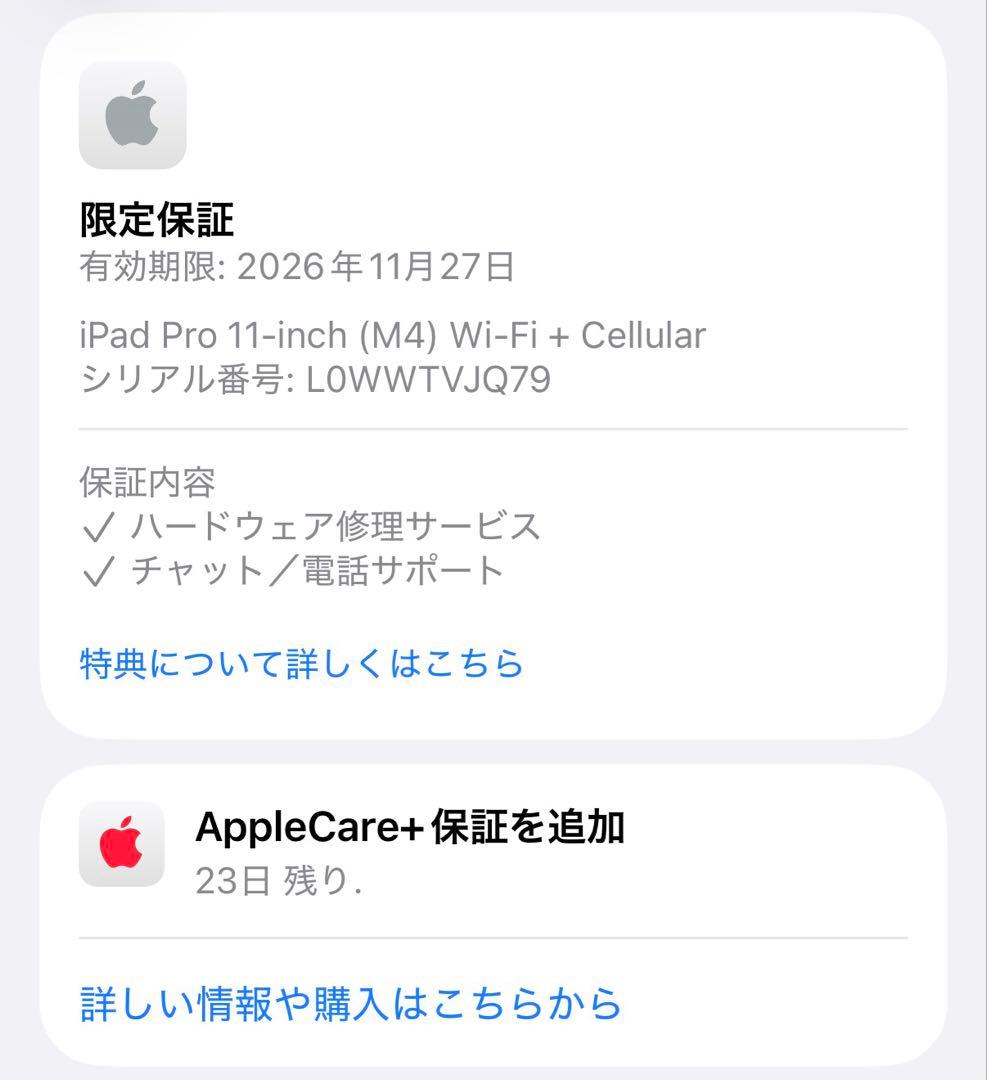The height and width of the screenshot is (1080, 987).
Task: Tap the iPad Pro 11-inch model name
Action: tap(393, 335)
